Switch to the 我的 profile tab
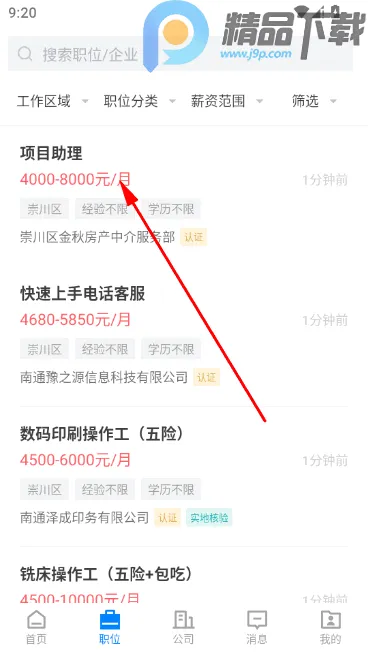Viewport: 368px width, 654px height. click(330, 627)
